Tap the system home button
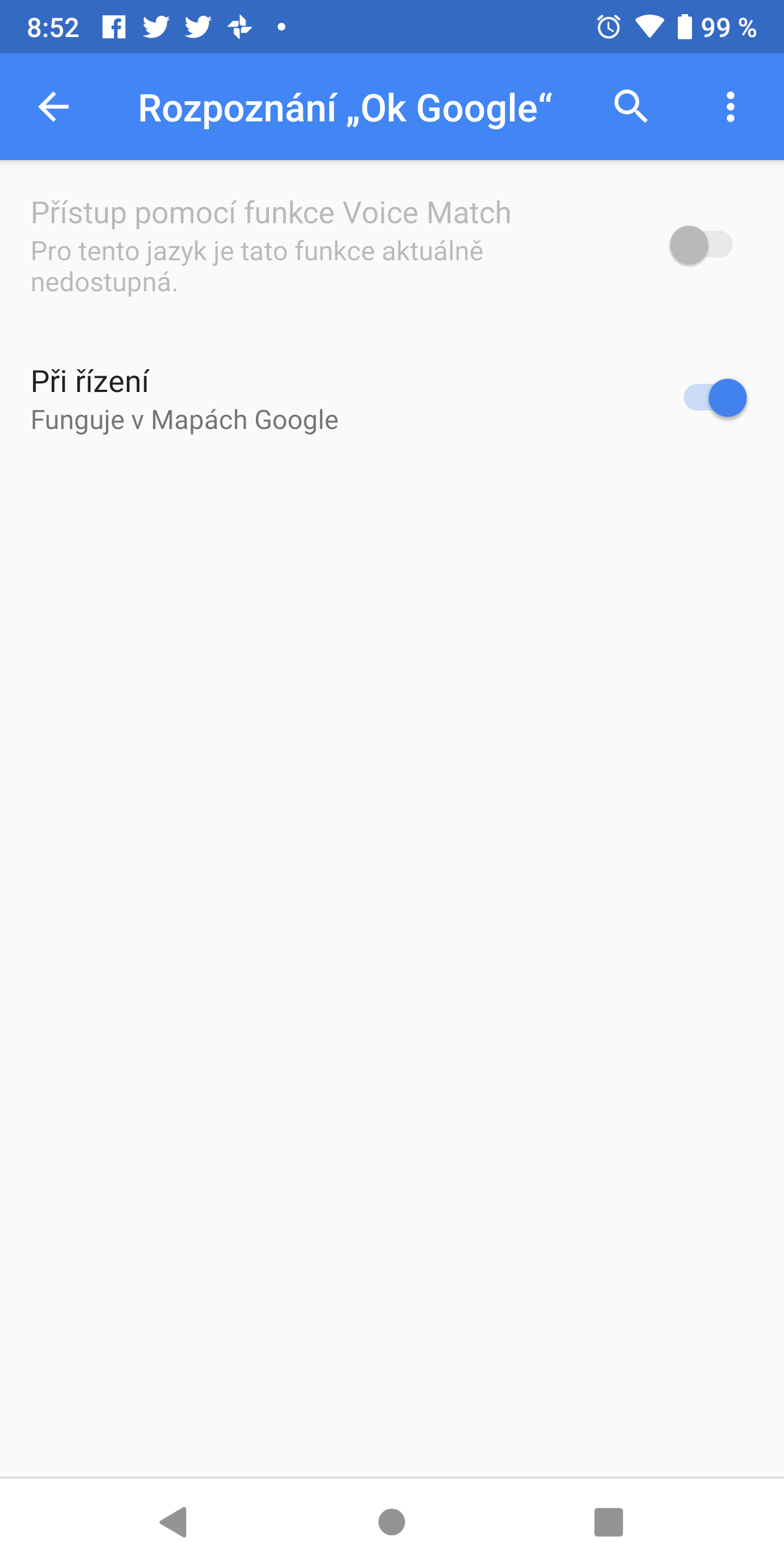The height and width of the screenshot is (1568, 784). coord(391,1522)
